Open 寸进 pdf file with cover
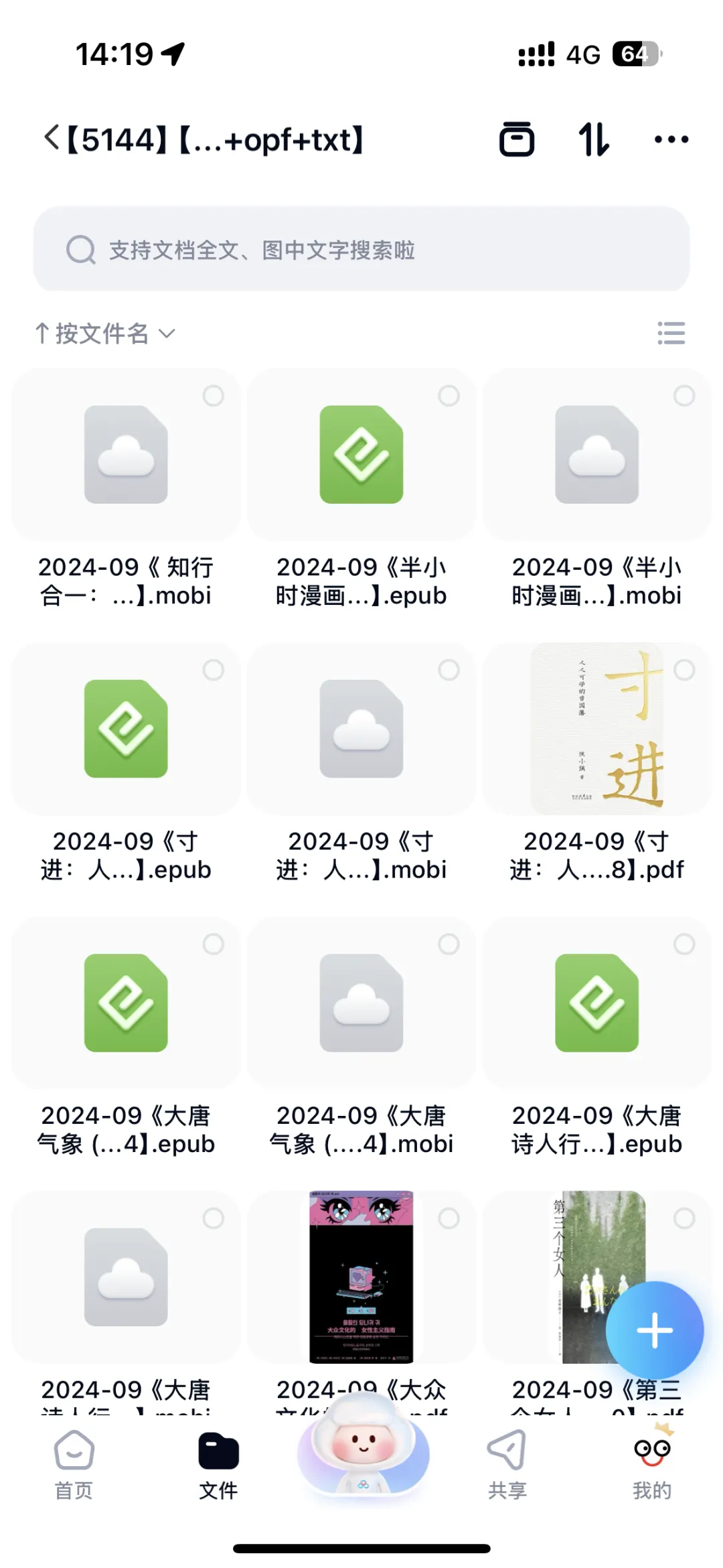The height and width of the screenshot is (1568, 723). click(x=596, y=729)
